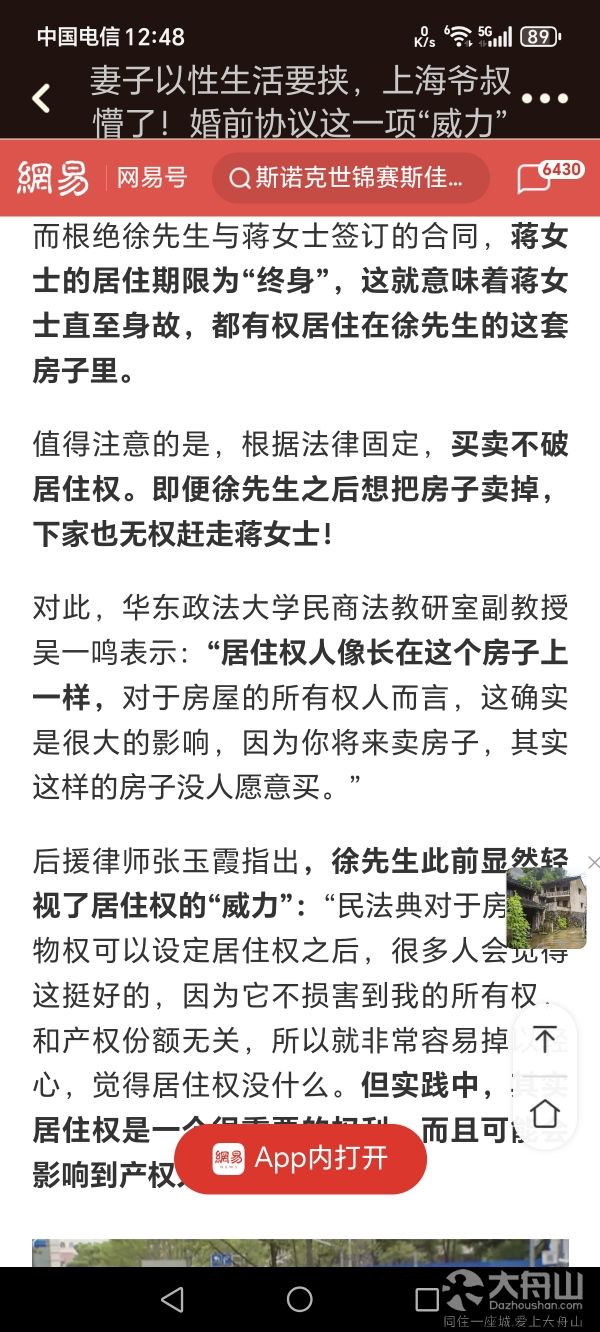Tap the system home circle
600x1332 pixels.
(x=300, y=1299)
